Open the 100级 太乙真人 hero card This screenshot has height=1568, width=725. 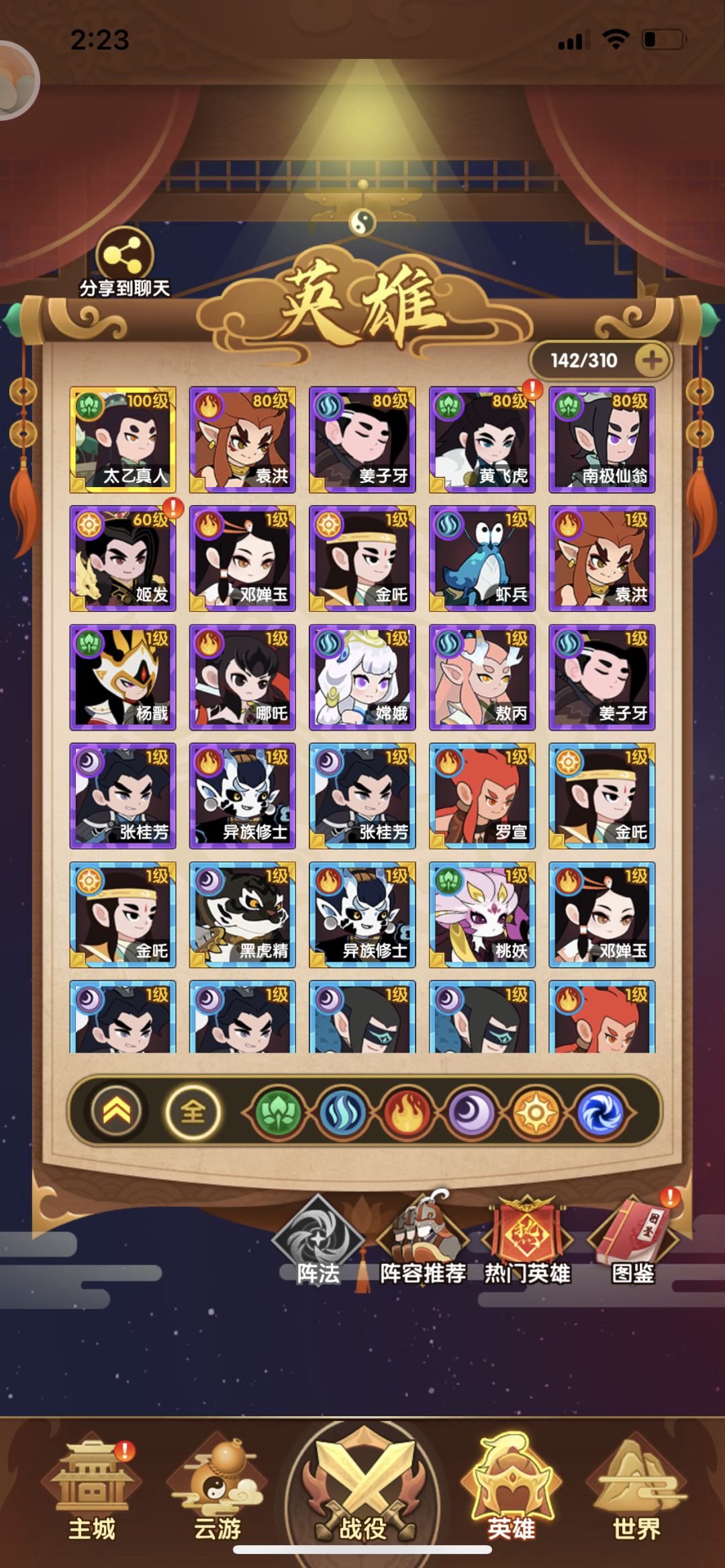tap(123, 439)
